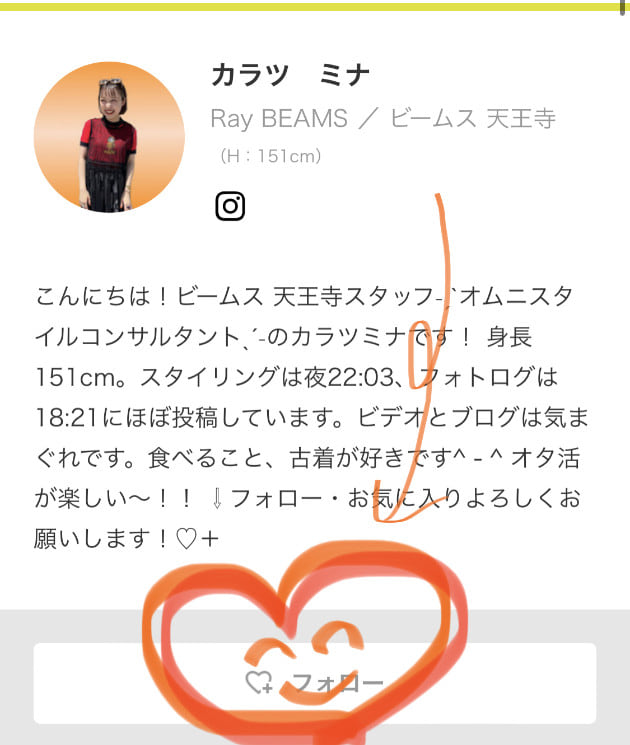Follow staff member with the フォロー button

[x=315, y=683]
